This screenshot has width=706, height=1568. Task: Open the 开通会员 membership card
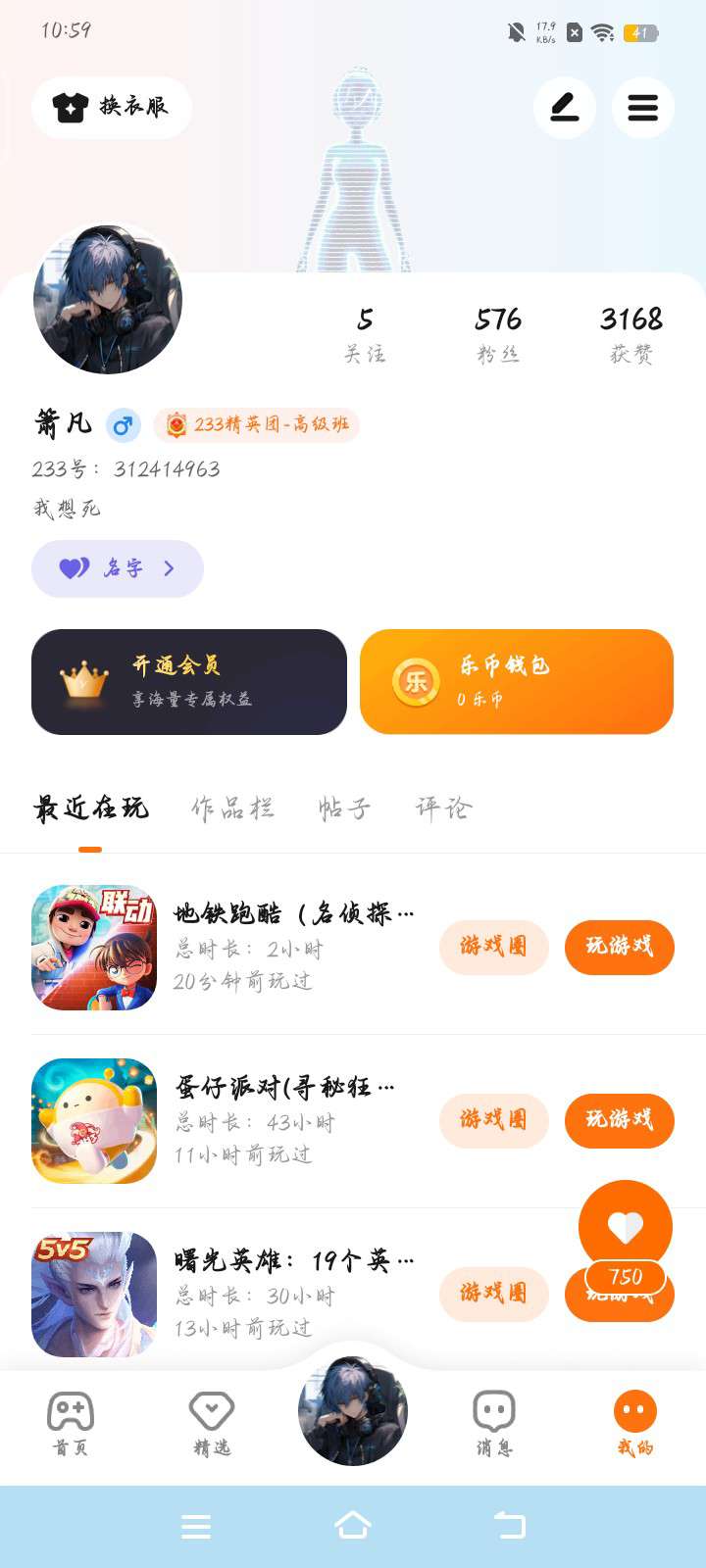(x=189, y=682)
